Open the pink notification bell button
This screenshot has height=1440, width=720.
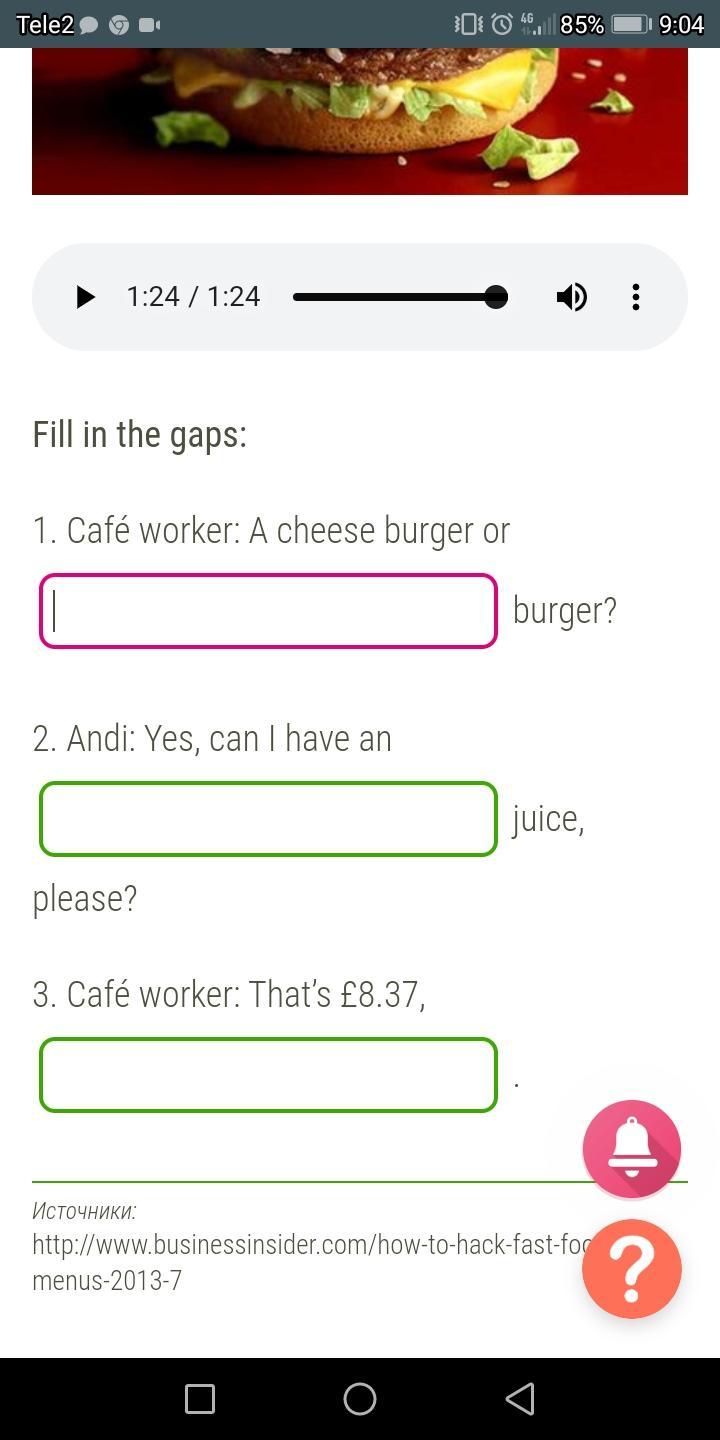point(632,1149)
